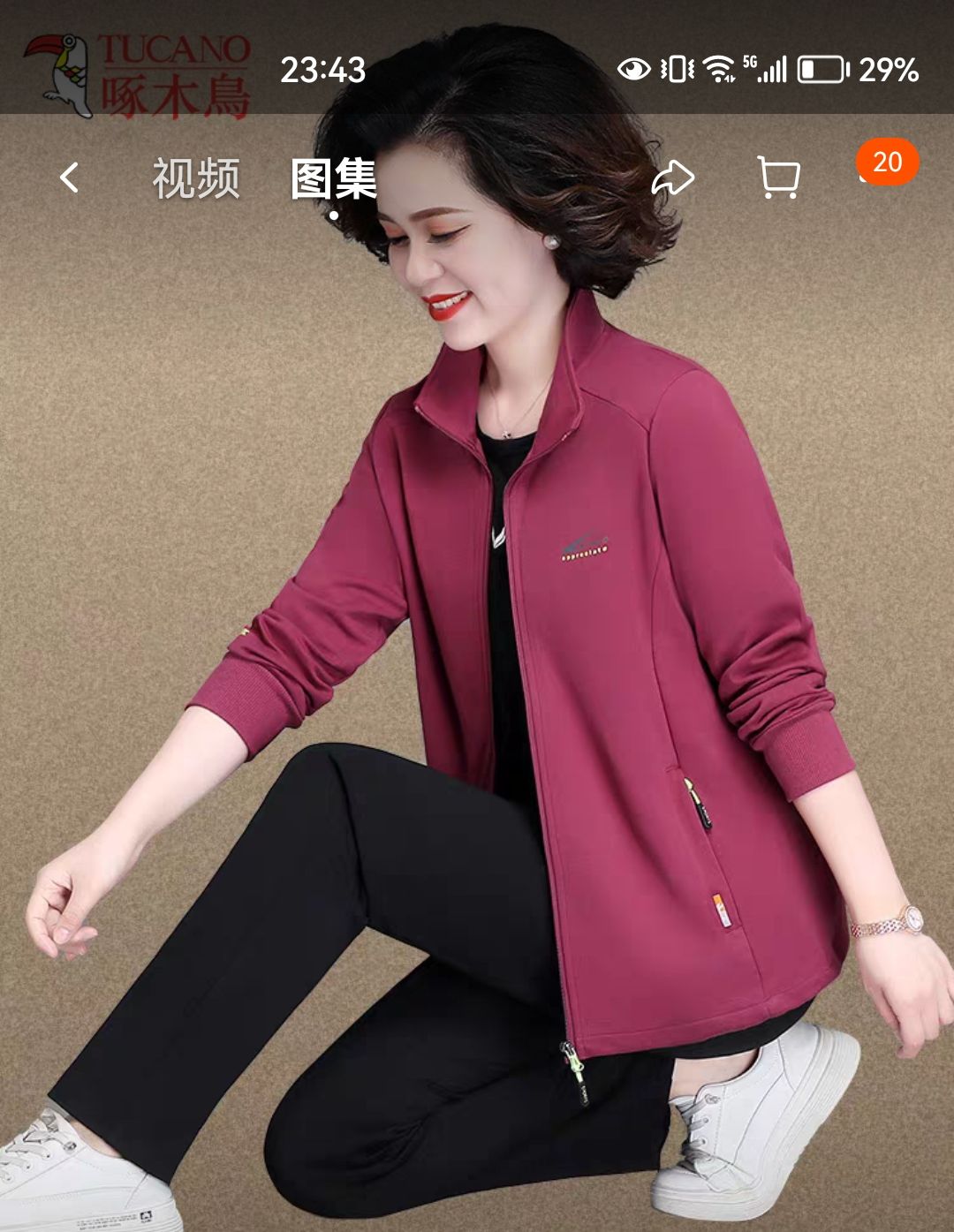Select the 图集 tab

[334, 179]
